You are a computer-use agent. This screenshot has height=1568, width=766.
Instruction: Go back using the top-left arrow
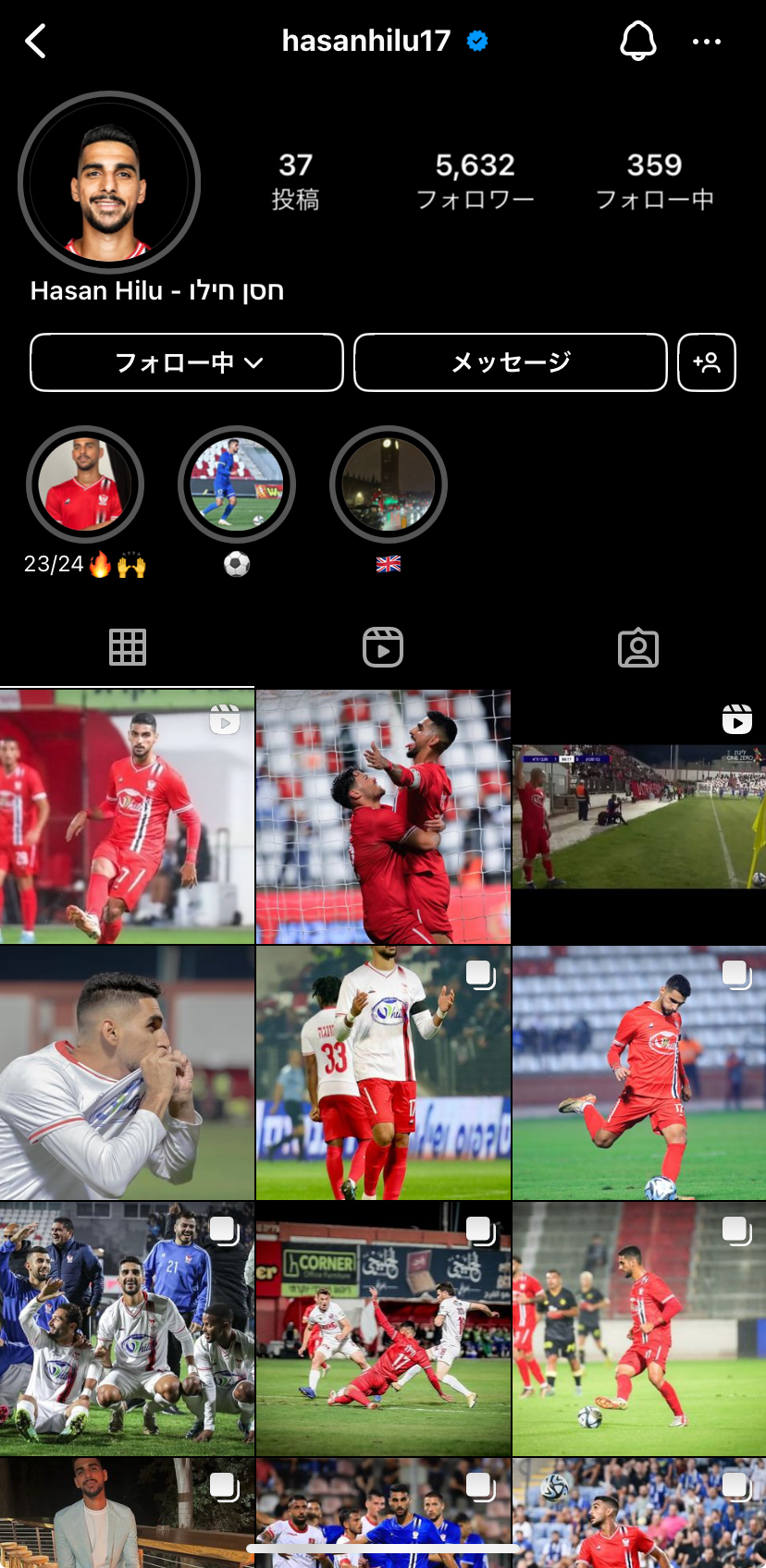point(37,42)
